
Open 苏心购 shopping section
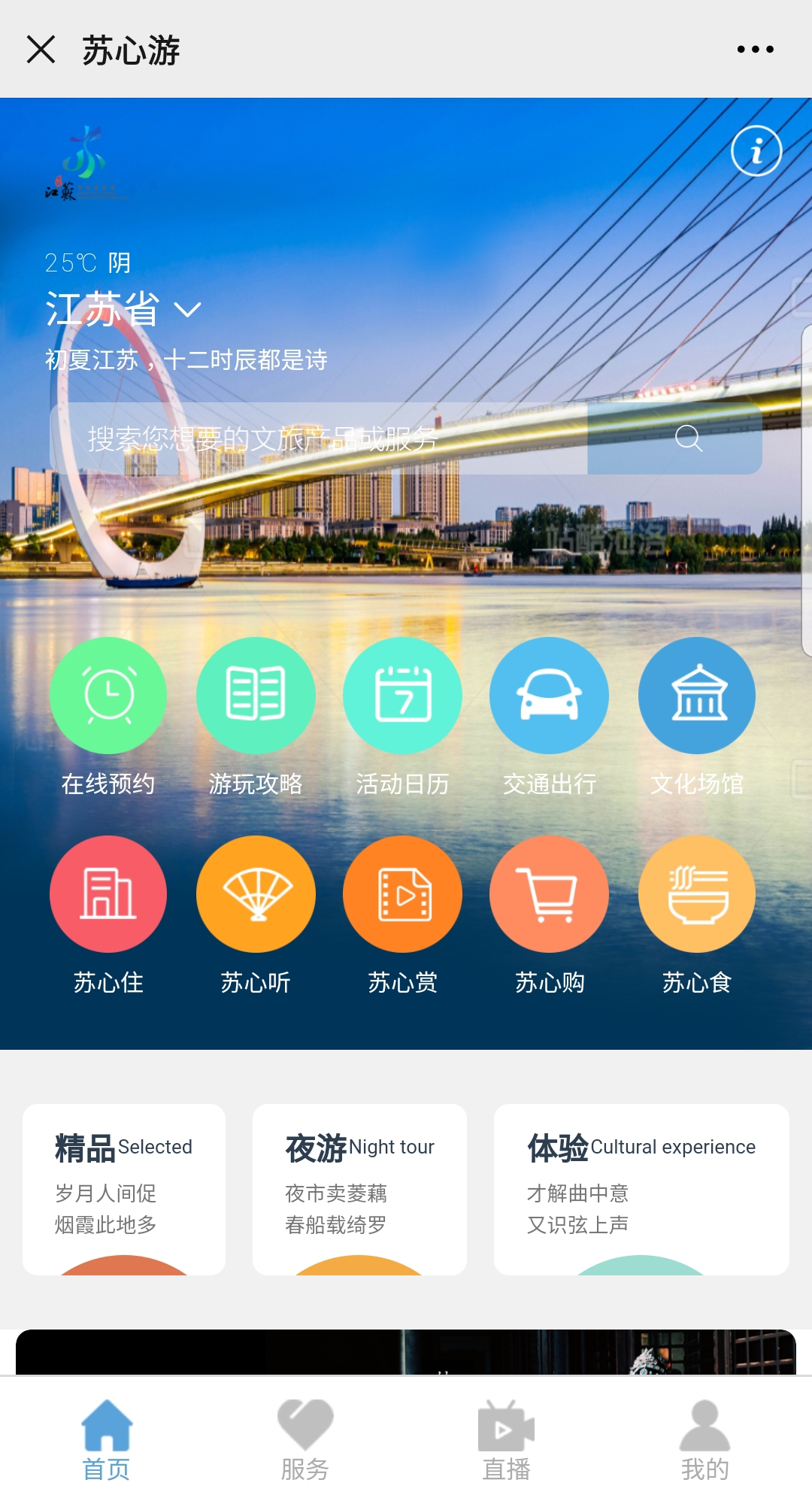tap(549, 895)
